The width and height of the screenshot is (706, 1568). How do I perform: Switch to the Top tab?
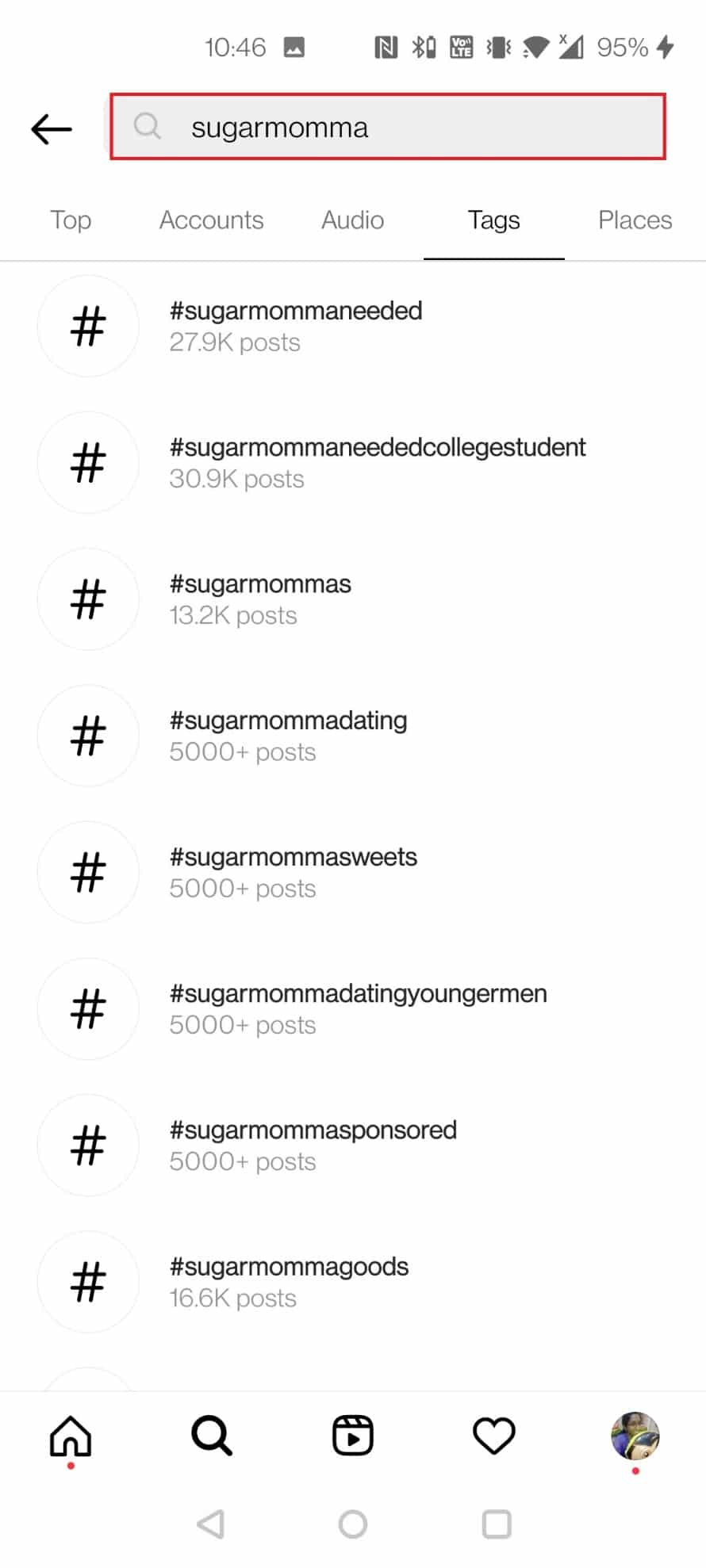(71, 220)
